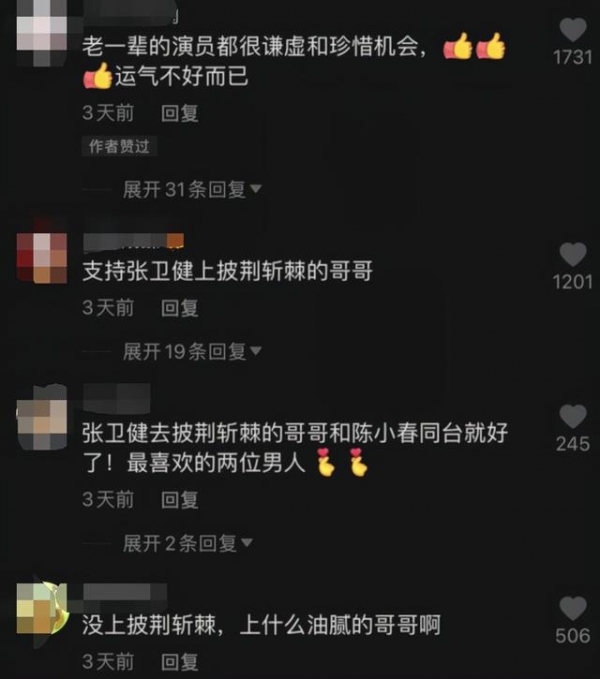This screenshot has width=600, height=679.
Task: Expand 31 replies under first comment
Action: pos(191,189)
